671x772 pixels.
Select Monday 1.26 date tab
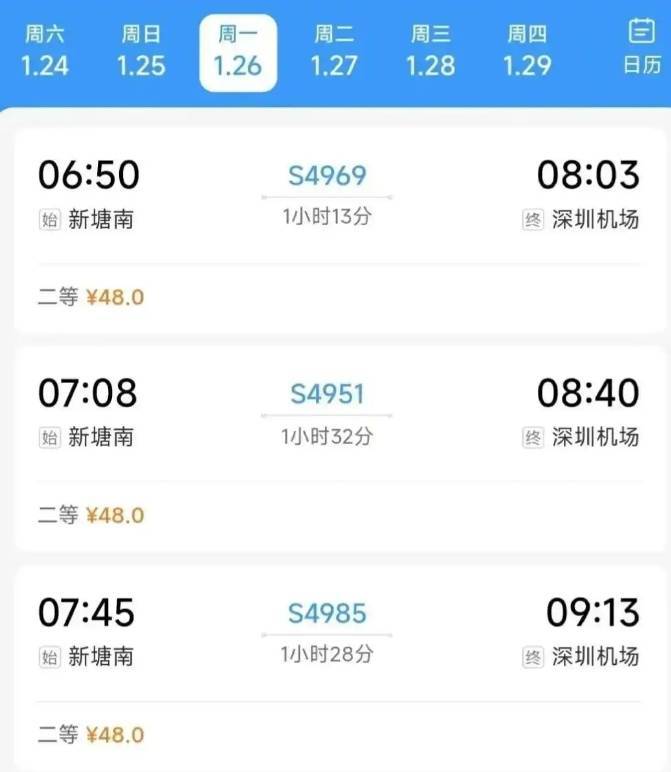click(238, 53)
